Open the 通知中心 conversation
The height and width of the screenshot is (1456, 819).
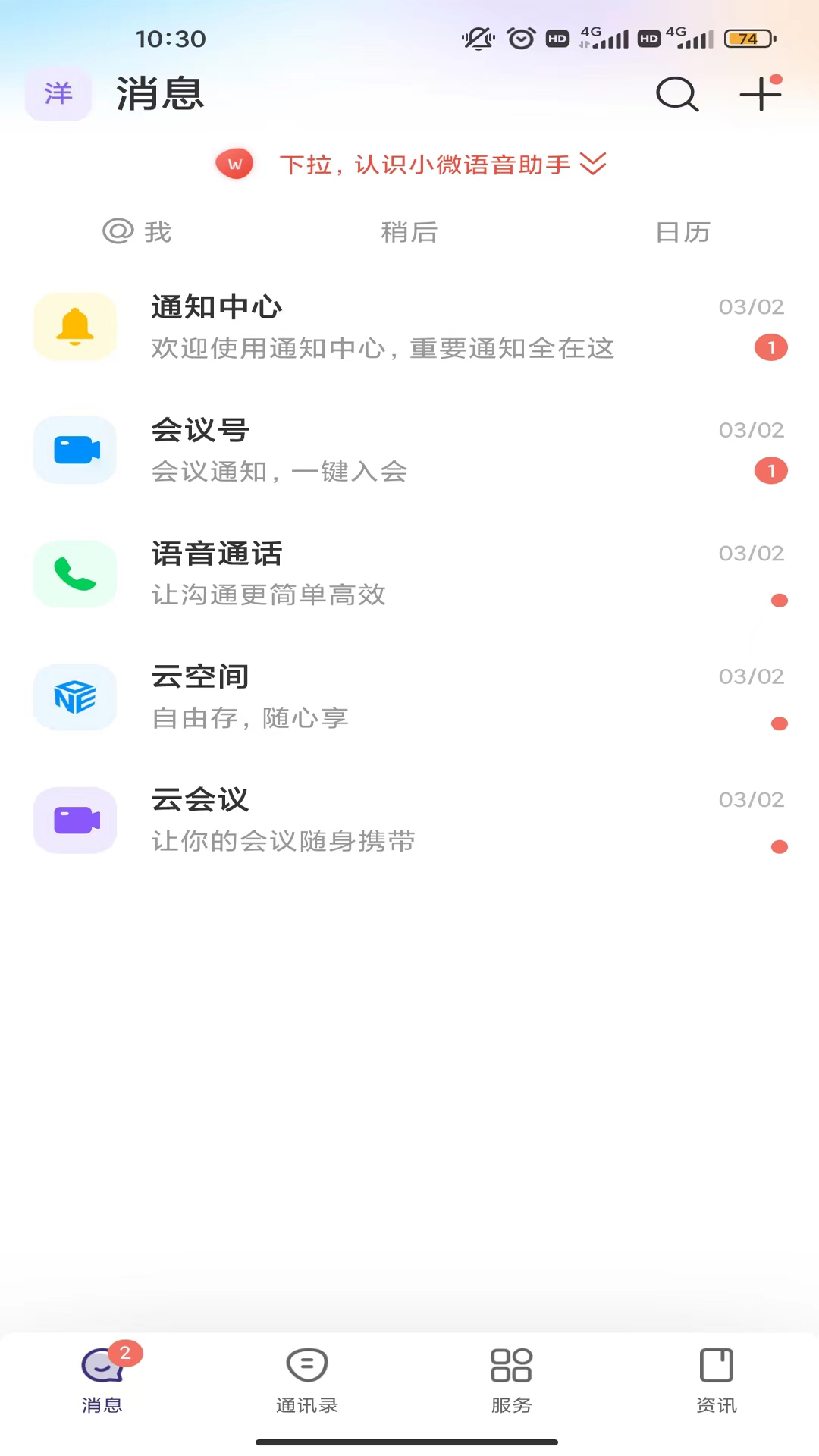(x=409, y=327)
